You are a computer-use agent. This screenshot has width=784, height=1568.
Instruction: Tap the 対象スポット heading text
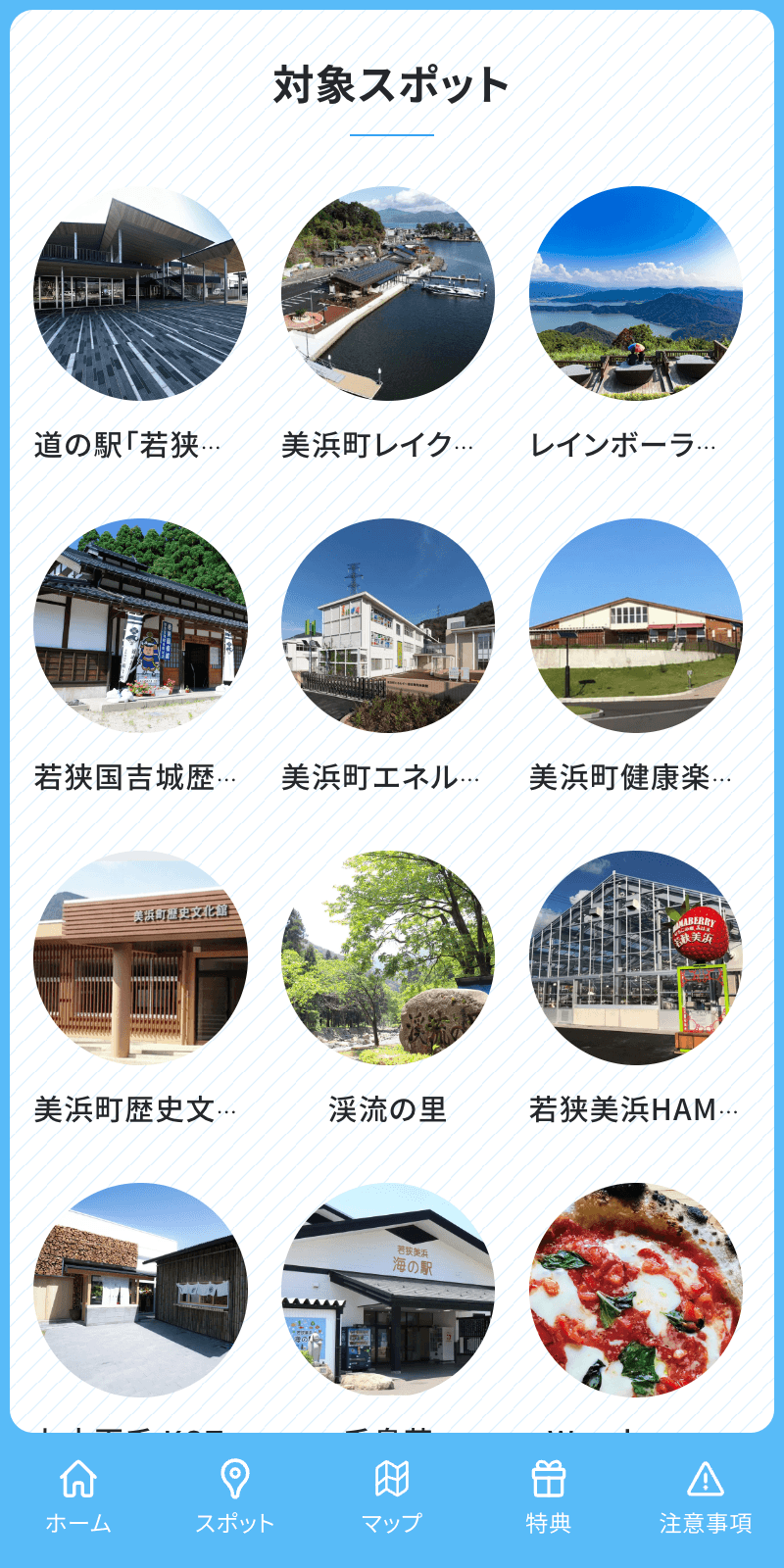tap(392, 86)
